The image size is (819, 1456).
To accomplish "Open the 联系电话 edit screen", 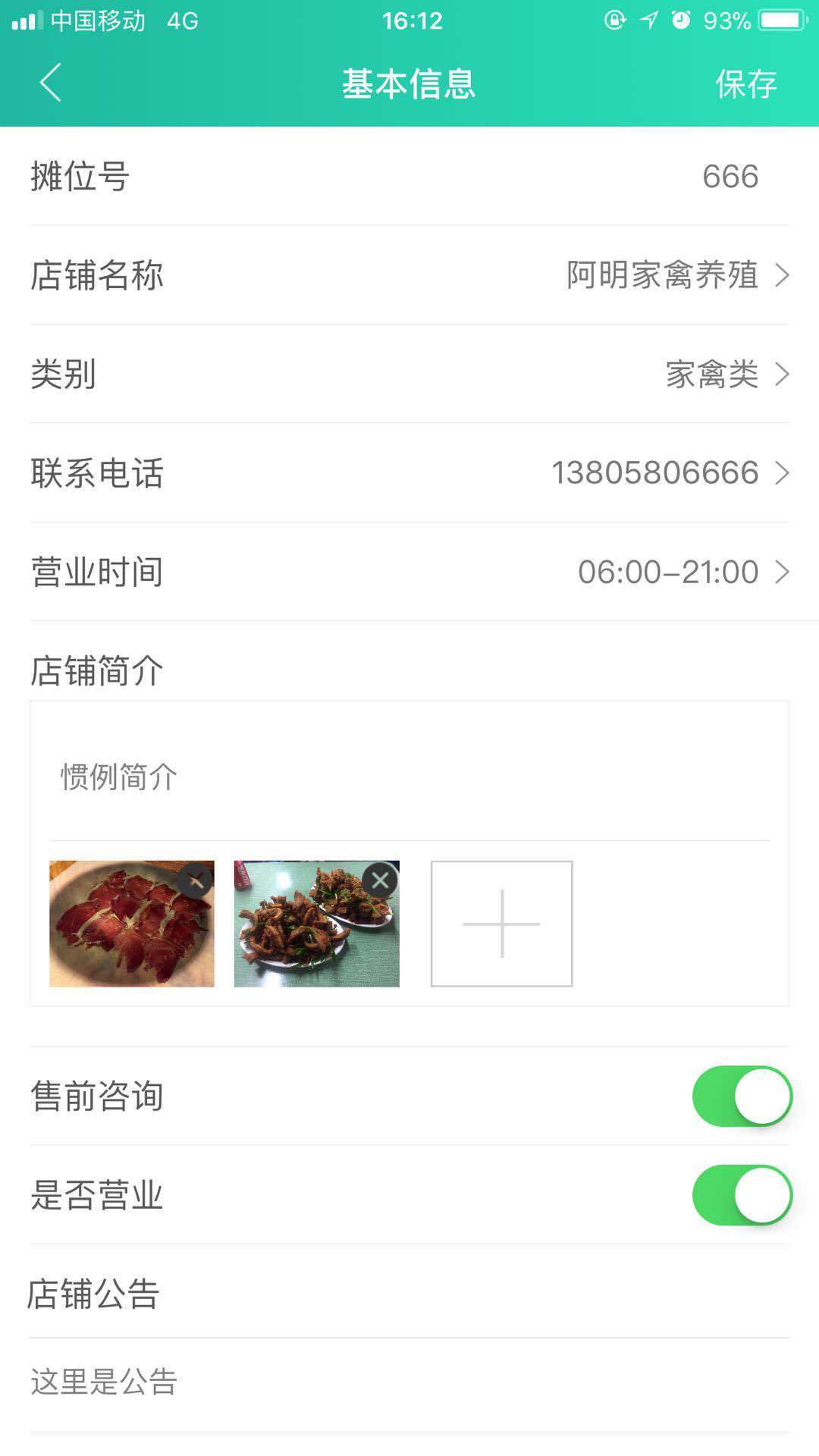I will click(785, 473).
